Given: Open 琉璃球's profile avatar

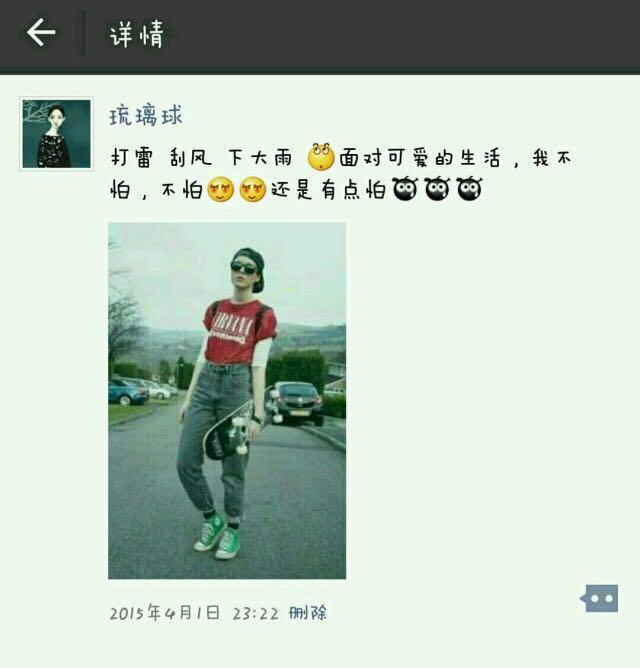Looking at the screenshot, I should coord(57,134).
